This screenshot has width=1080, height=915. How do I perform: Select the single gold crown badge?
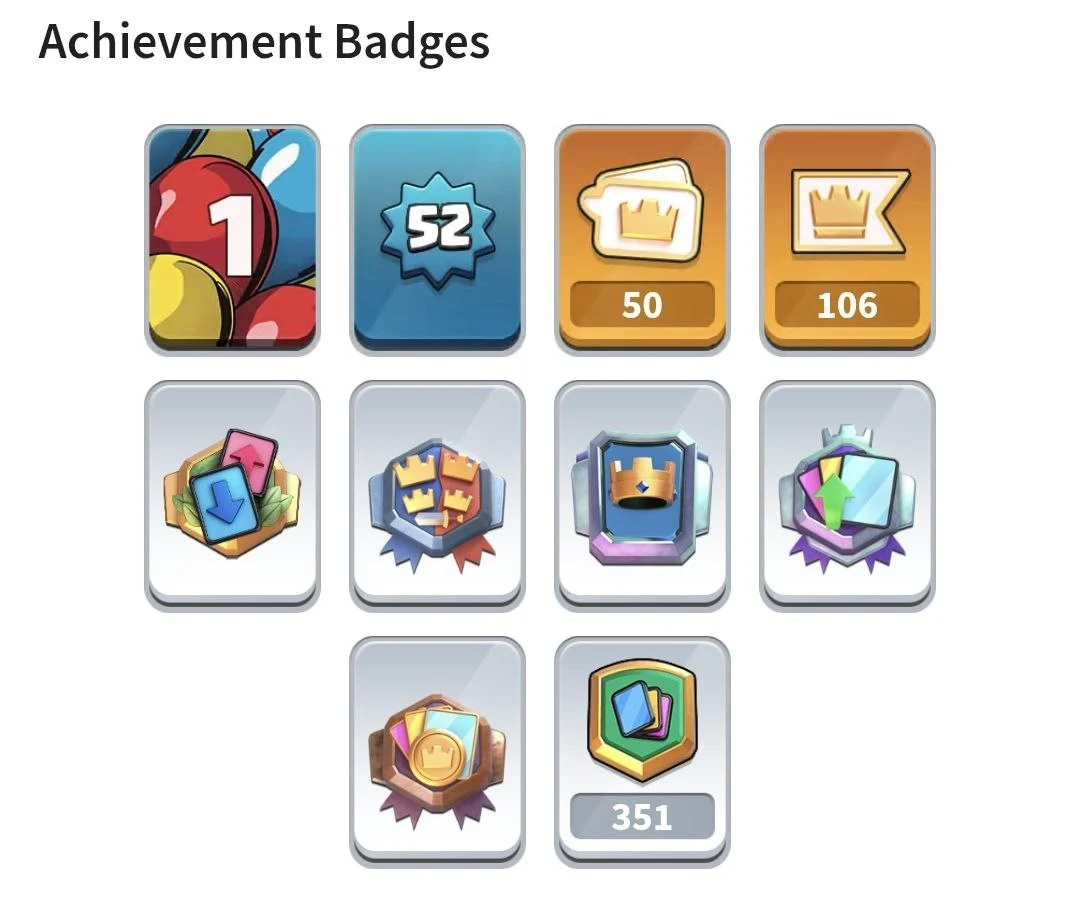(642, 494)
